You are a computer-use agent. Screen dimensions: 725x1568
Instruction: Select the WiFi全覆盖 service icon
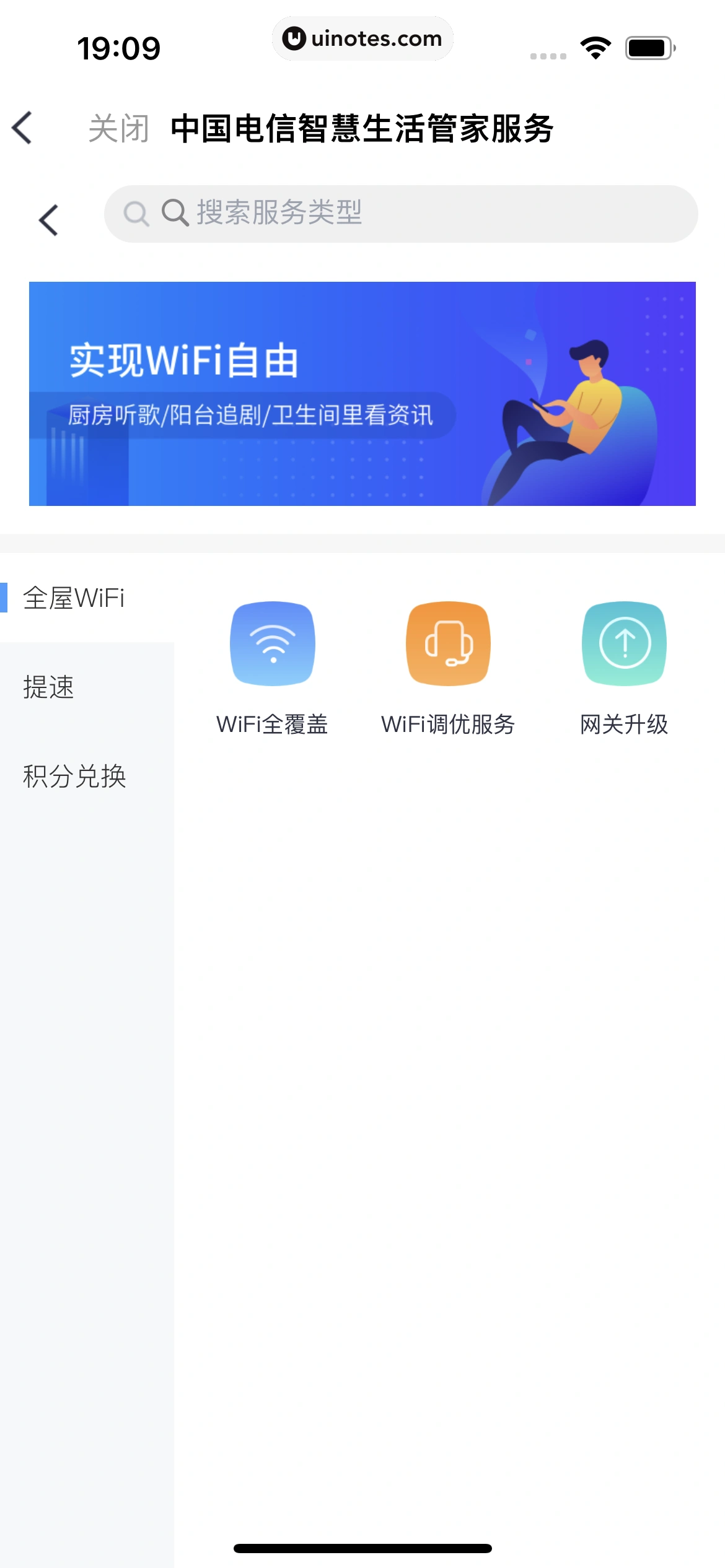click(x=273, y=642)
